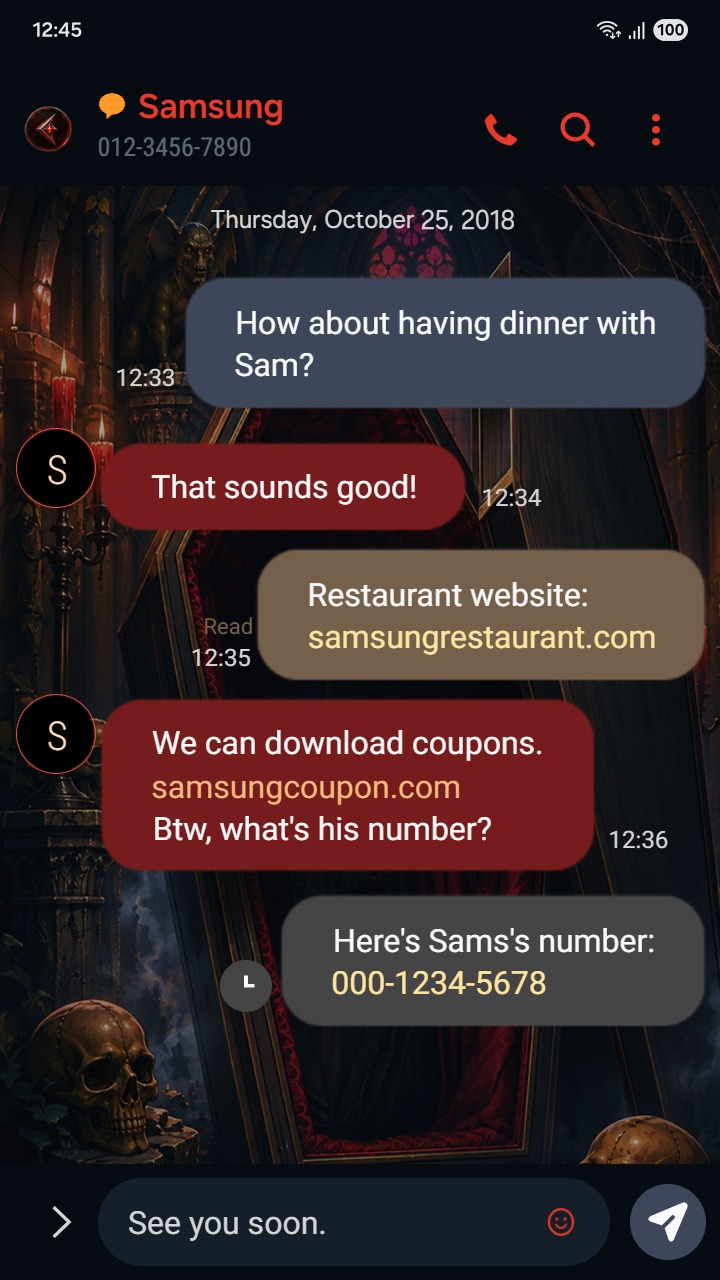Expand attachment options with the chevron arrow
The width and height of the screenshot is (720, 1280).
[x=61, y=1221]
